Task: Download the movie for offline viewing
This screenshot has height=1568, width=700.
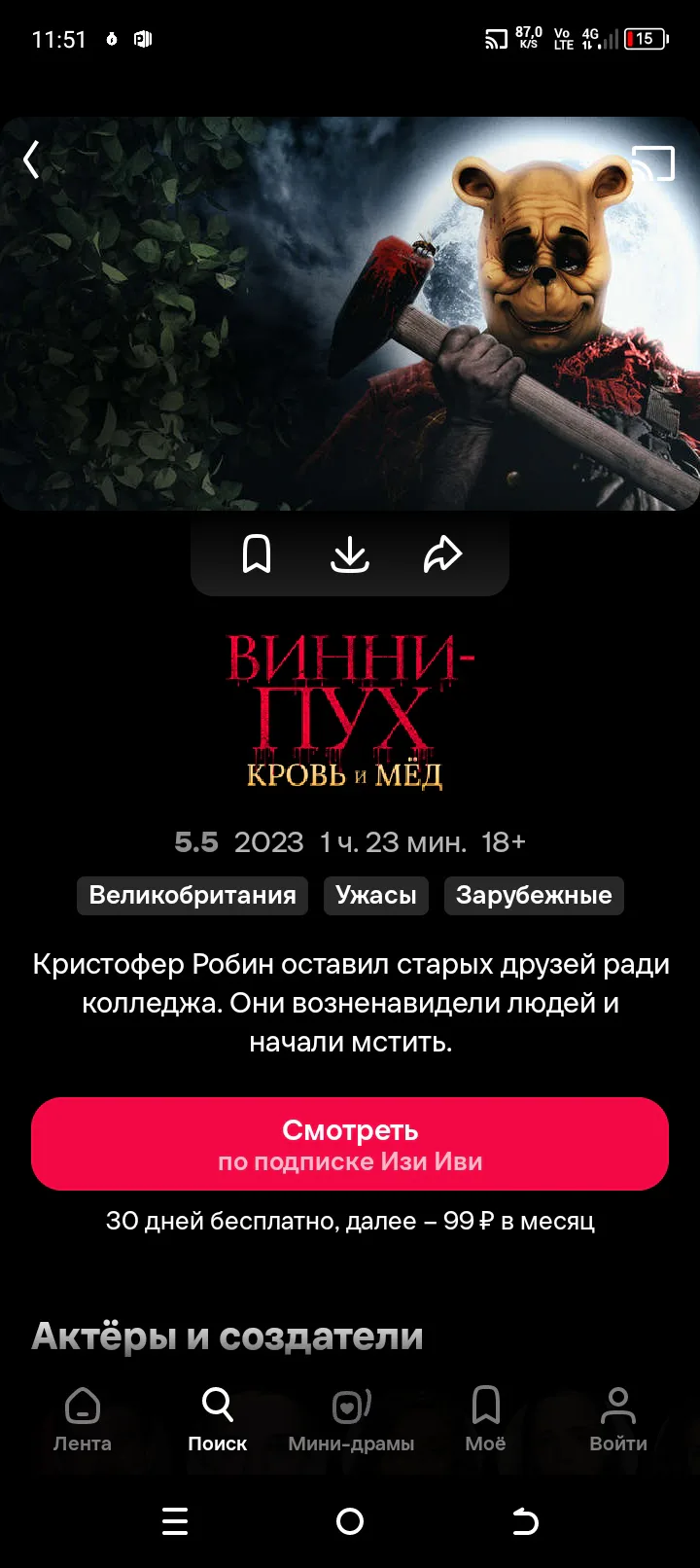Action: coord(350,554)
